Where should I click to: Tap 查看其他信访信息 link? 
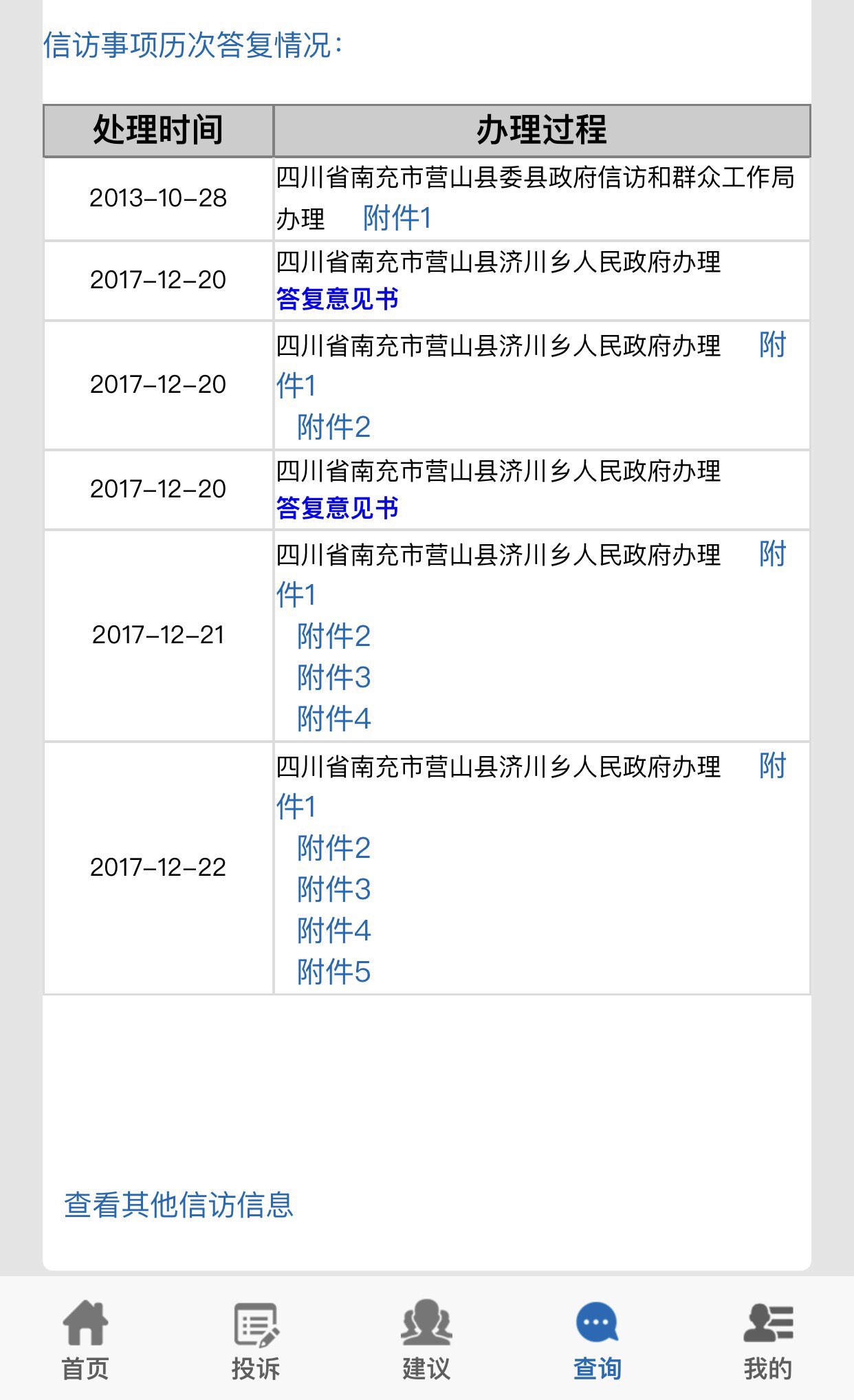point(179,1205)
